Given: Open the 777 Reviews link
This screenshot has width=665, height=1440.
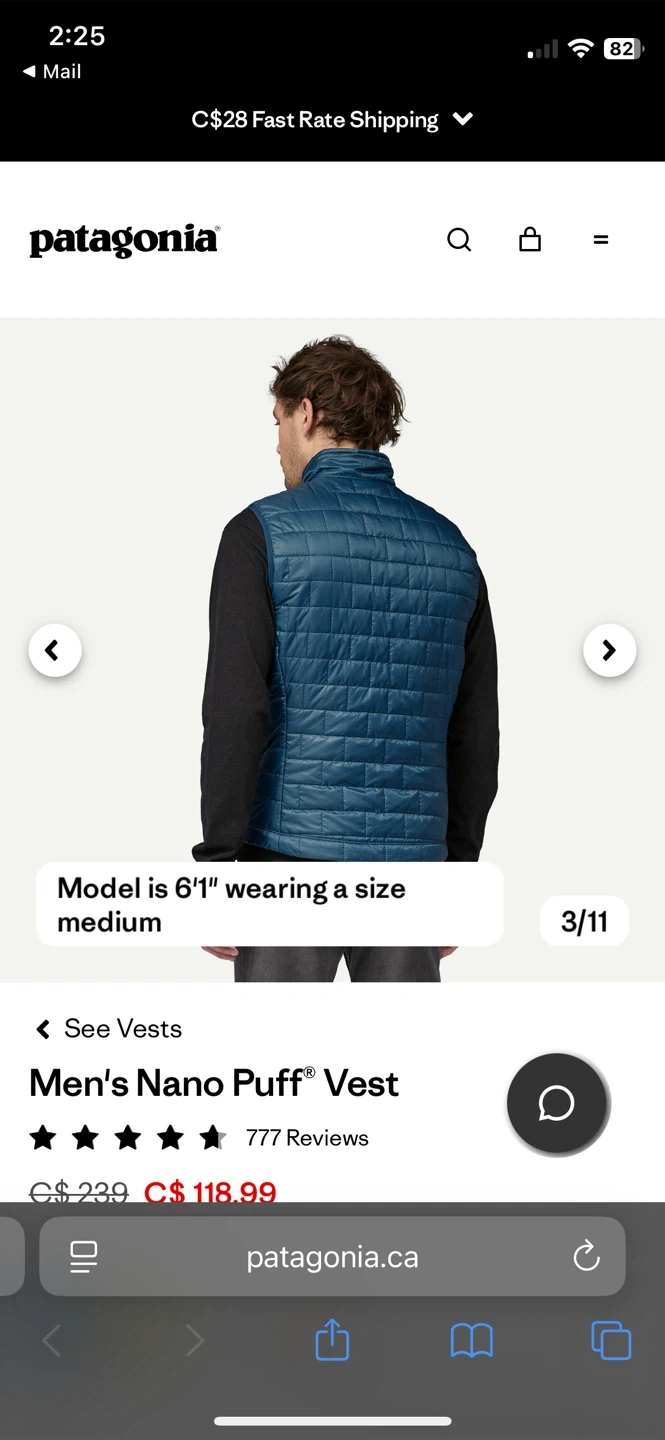Looking at the screenshot, I should coord(307,1138).
